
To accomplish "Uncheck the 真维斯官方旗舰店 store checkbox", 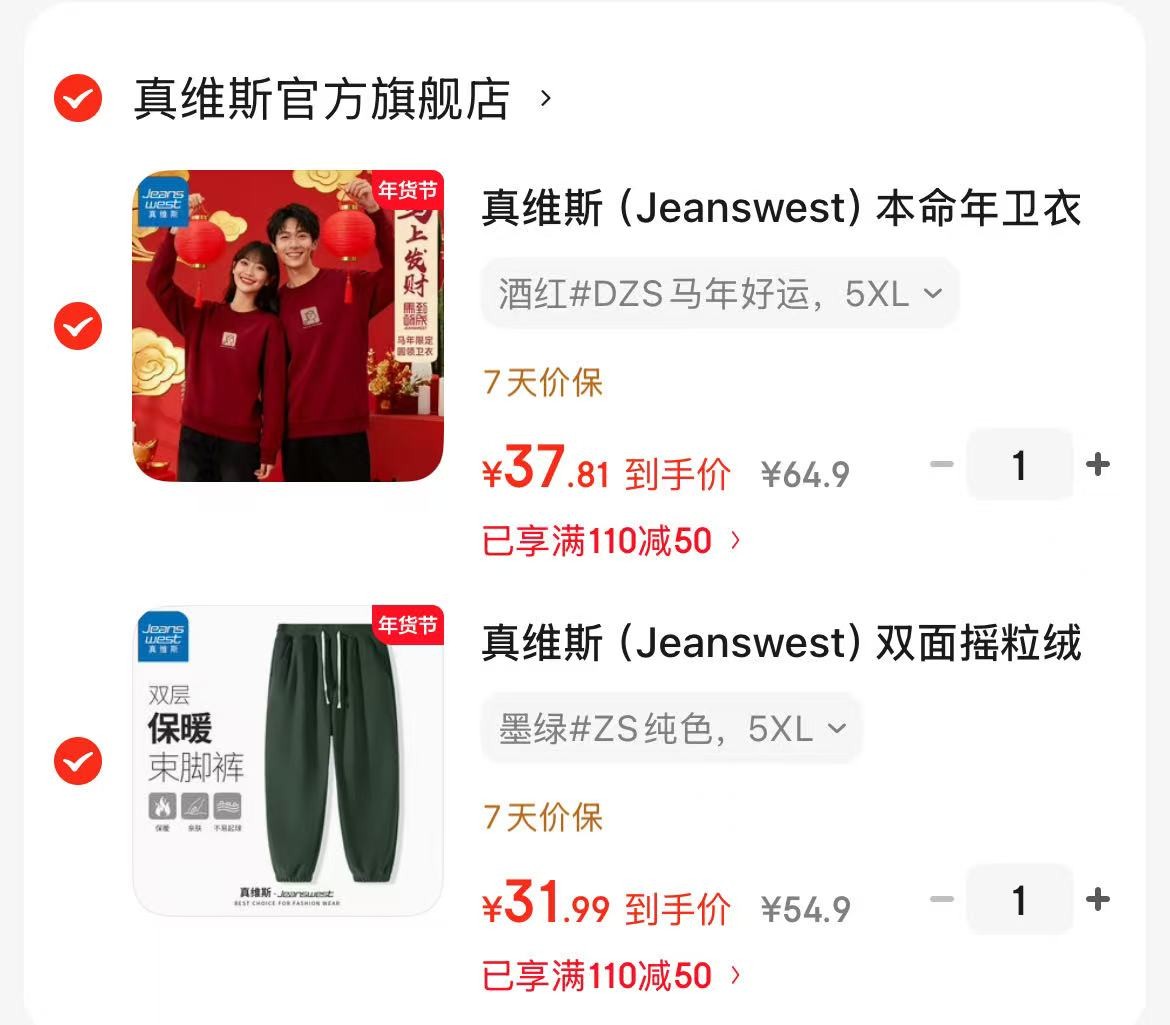I will point(78,98).
